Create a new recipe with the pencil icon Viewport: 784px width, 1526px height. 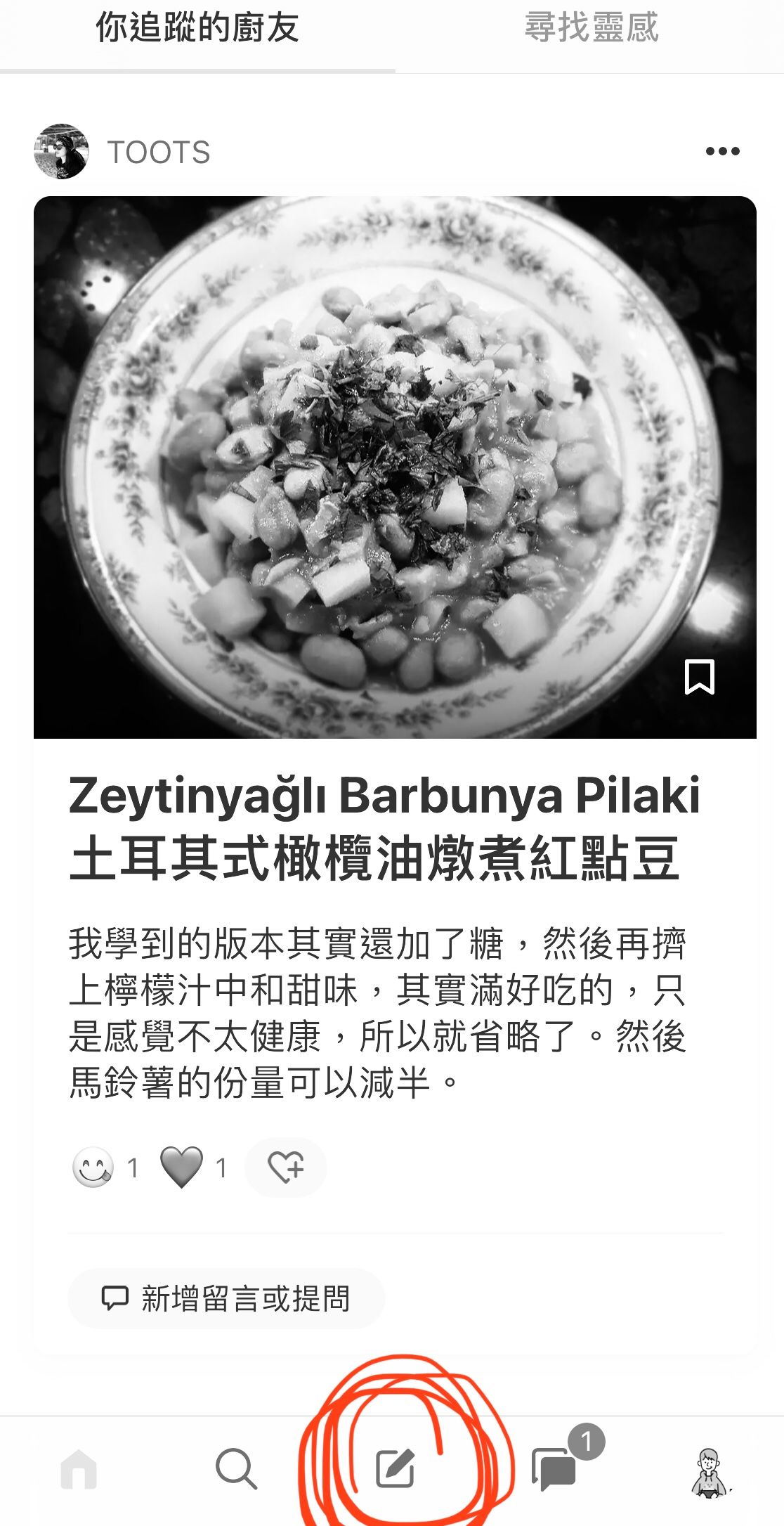[x=395, y=1468]
